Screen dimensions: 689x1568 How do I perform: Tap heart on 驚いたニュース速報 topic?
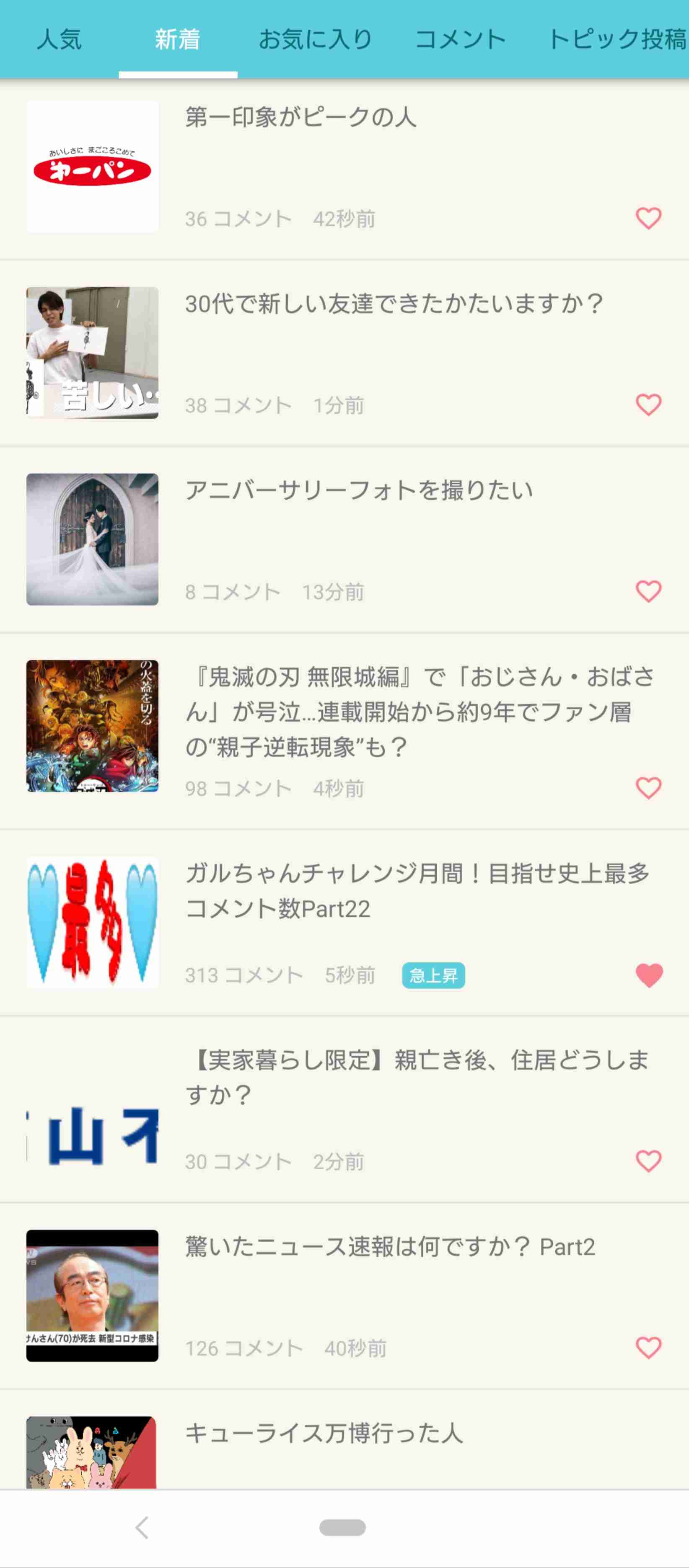point(648,1347)
